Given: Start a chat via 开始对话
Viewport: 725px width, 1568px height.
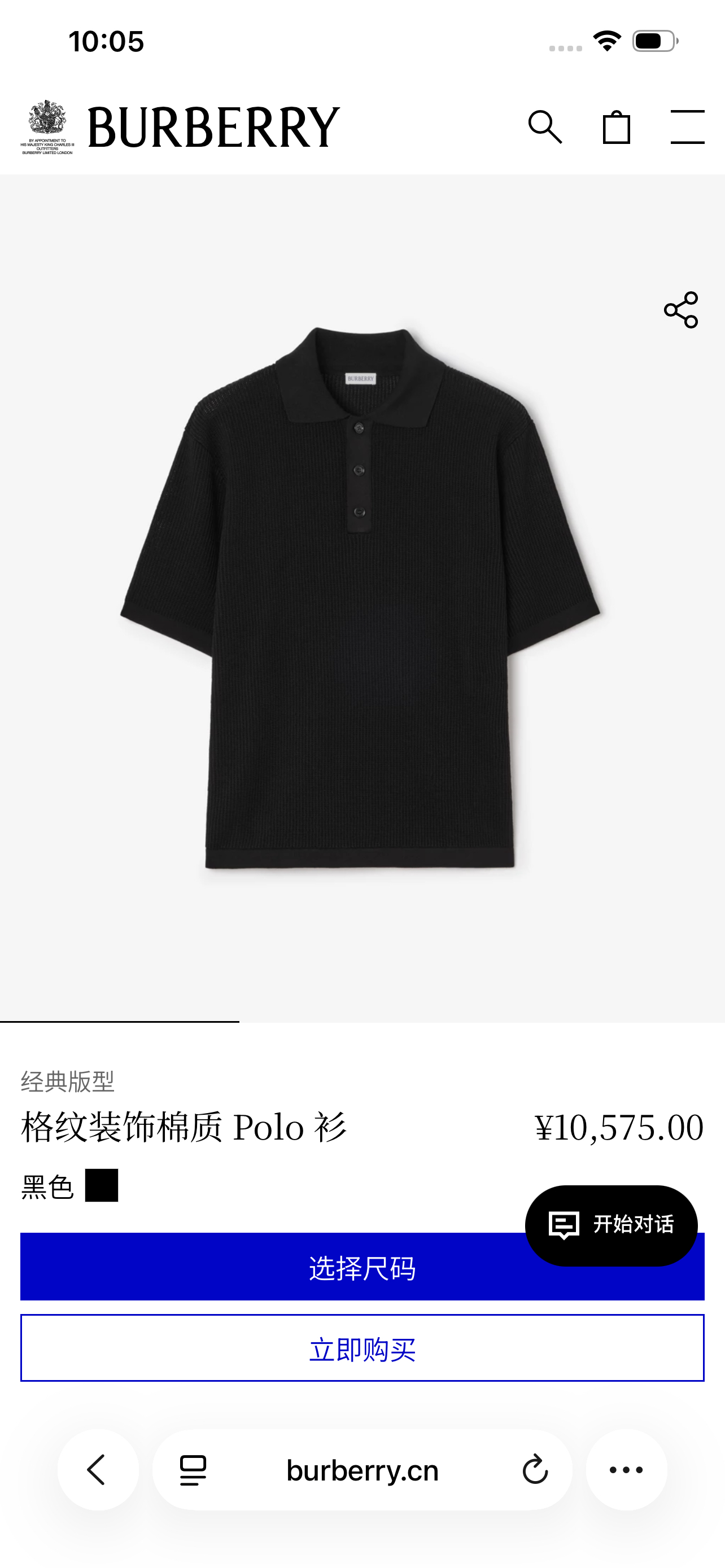Looking at the screenshot, I should point(611,1225).
